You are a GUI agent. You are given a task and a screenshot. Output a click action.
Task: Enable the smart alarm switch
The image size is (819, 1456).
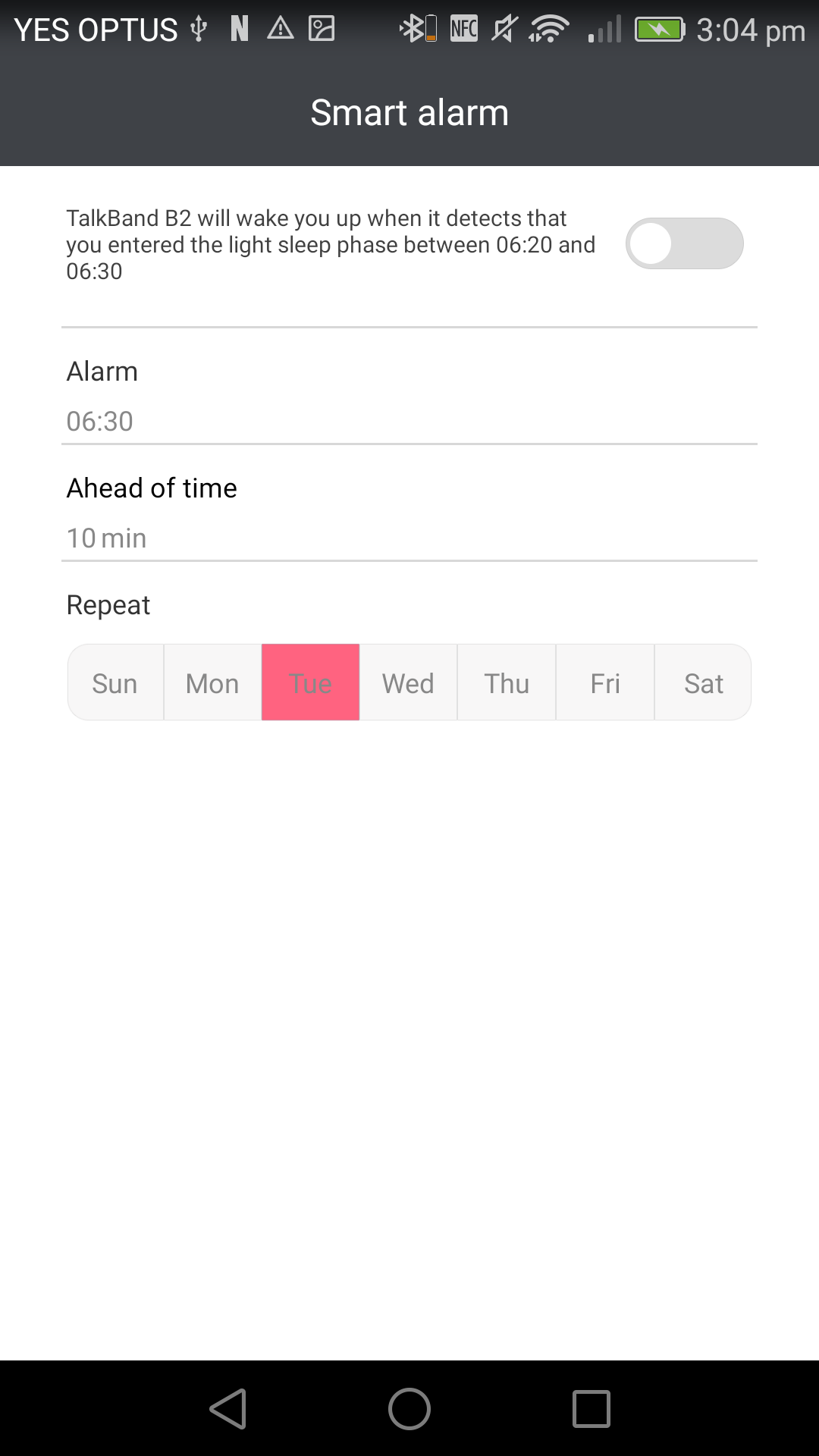click(684, 243)
